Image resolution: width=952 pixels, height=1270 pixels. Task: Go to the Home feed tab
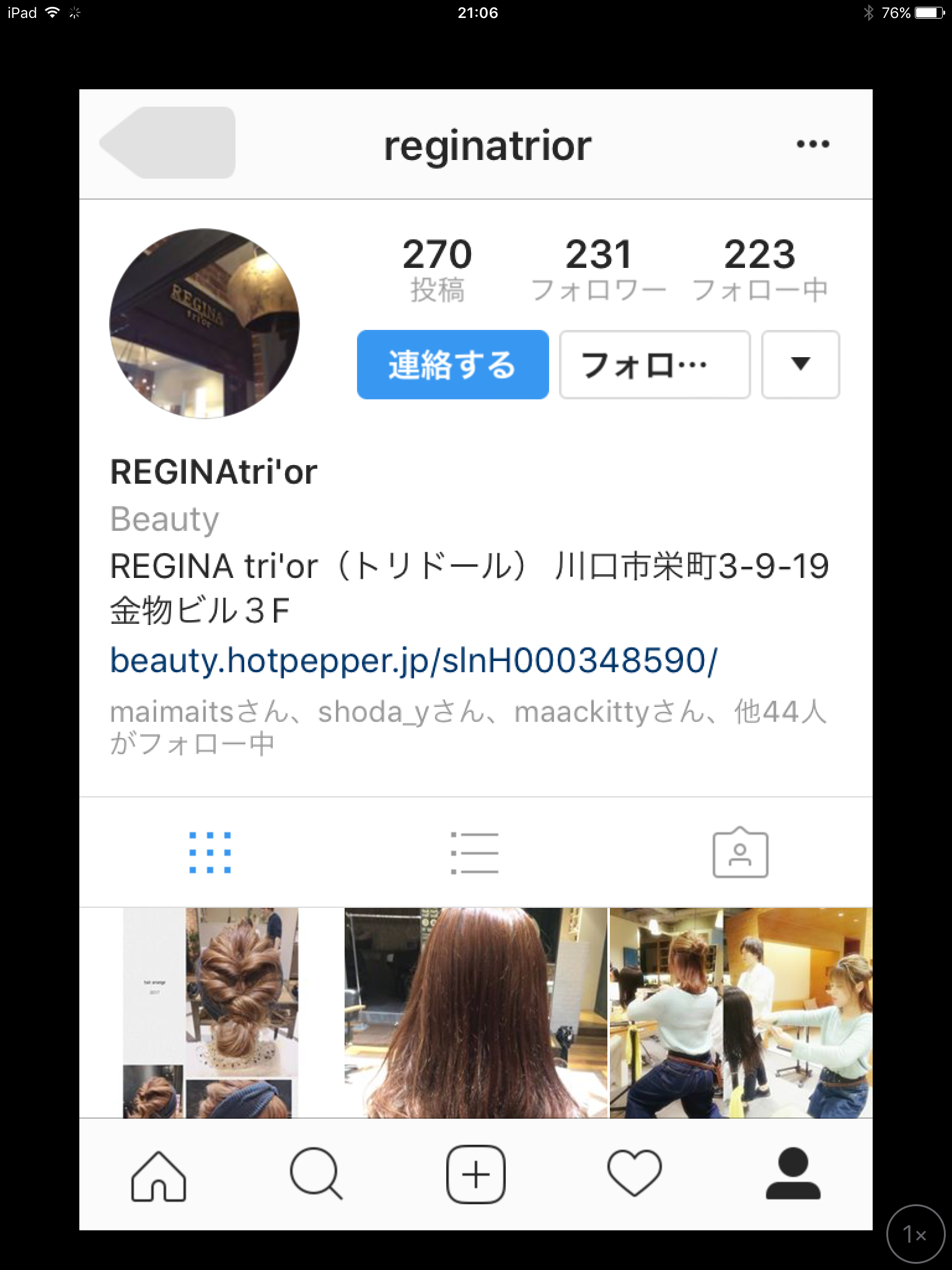pyautogui.click(x=159, y=1175)
